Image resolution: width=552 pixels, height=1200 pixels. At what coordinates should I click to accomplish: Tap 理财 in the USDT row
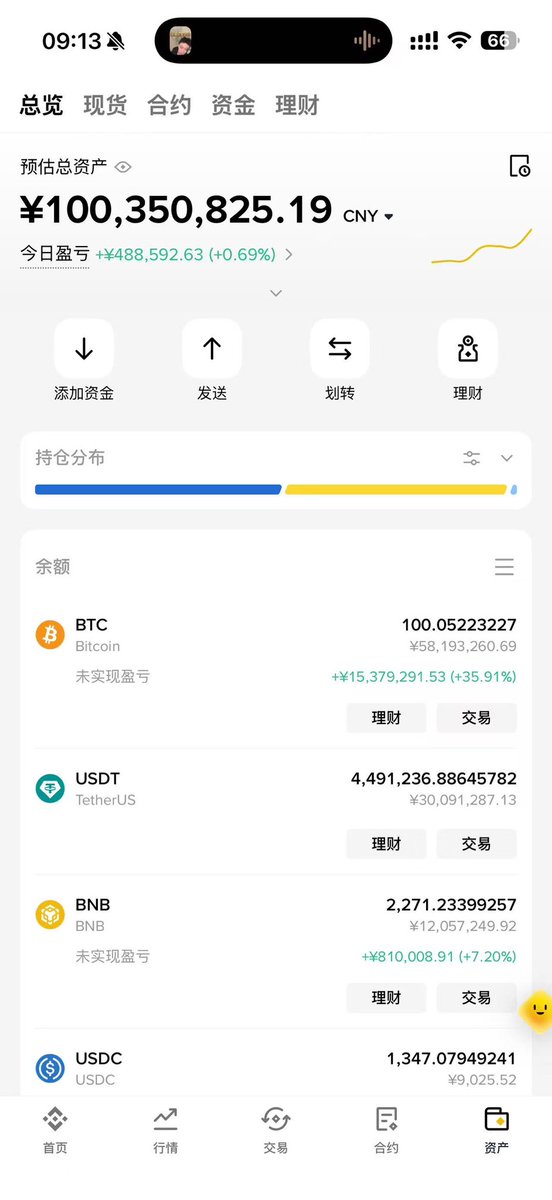pos(387,844)
